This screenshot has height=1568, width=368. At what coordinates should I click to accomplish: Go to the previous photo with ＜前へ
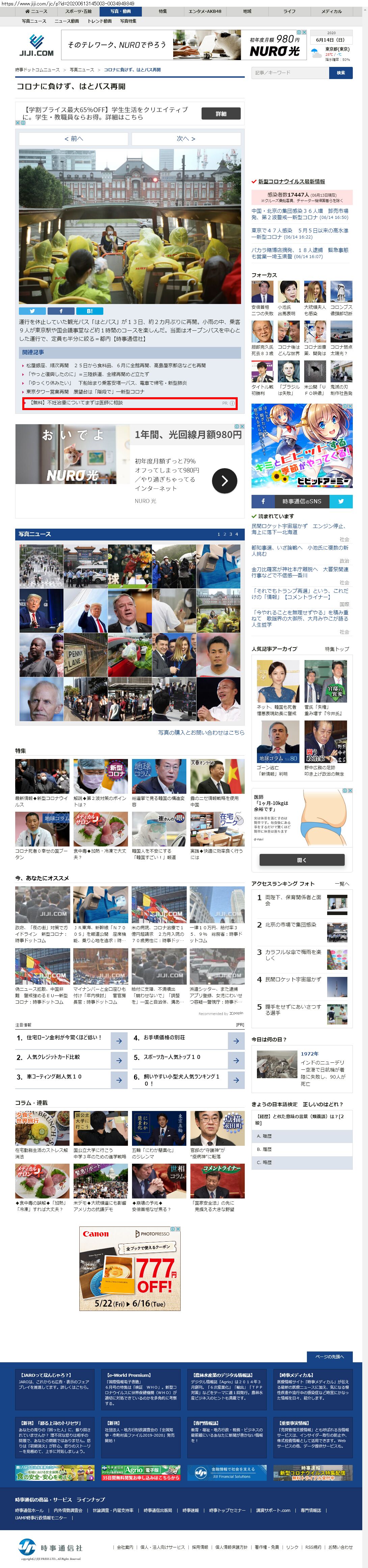point(74,138)
